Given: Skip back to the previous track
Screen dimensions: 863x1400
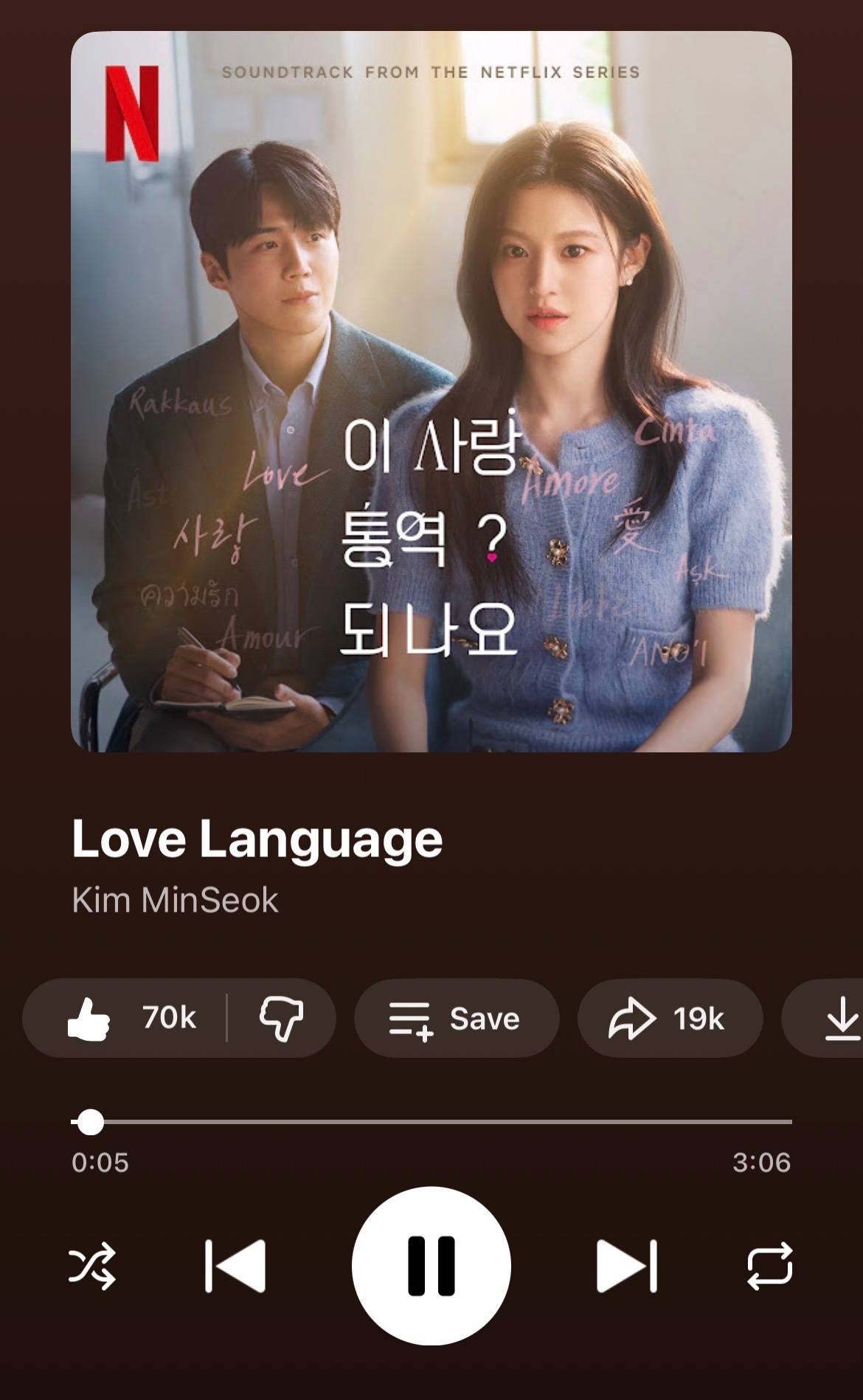Looking at the screenshot, I should click(x=235, y=1266).
